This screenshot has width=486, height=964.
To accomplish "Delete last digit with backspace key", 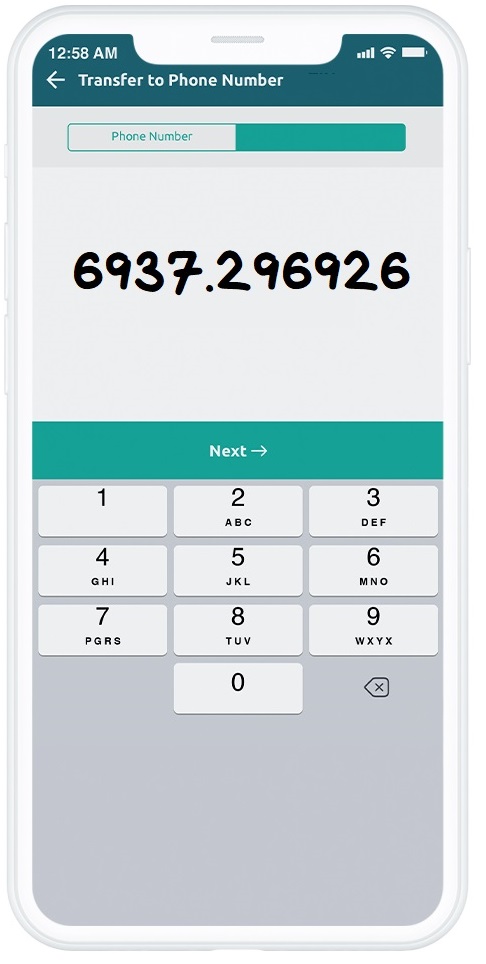I will (376, 687).
